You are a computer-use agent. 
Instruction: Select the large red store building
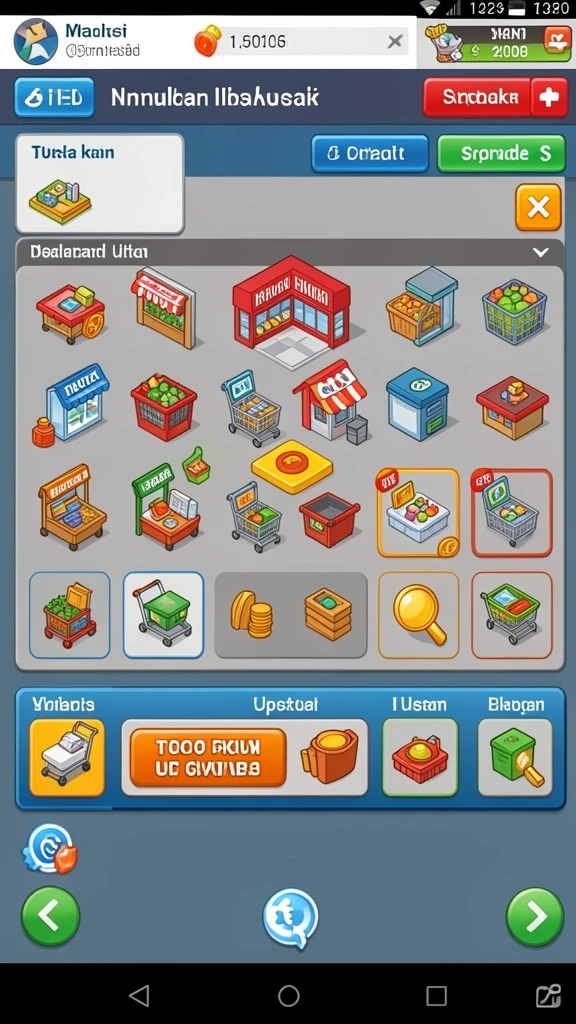(x=291, y=310)
